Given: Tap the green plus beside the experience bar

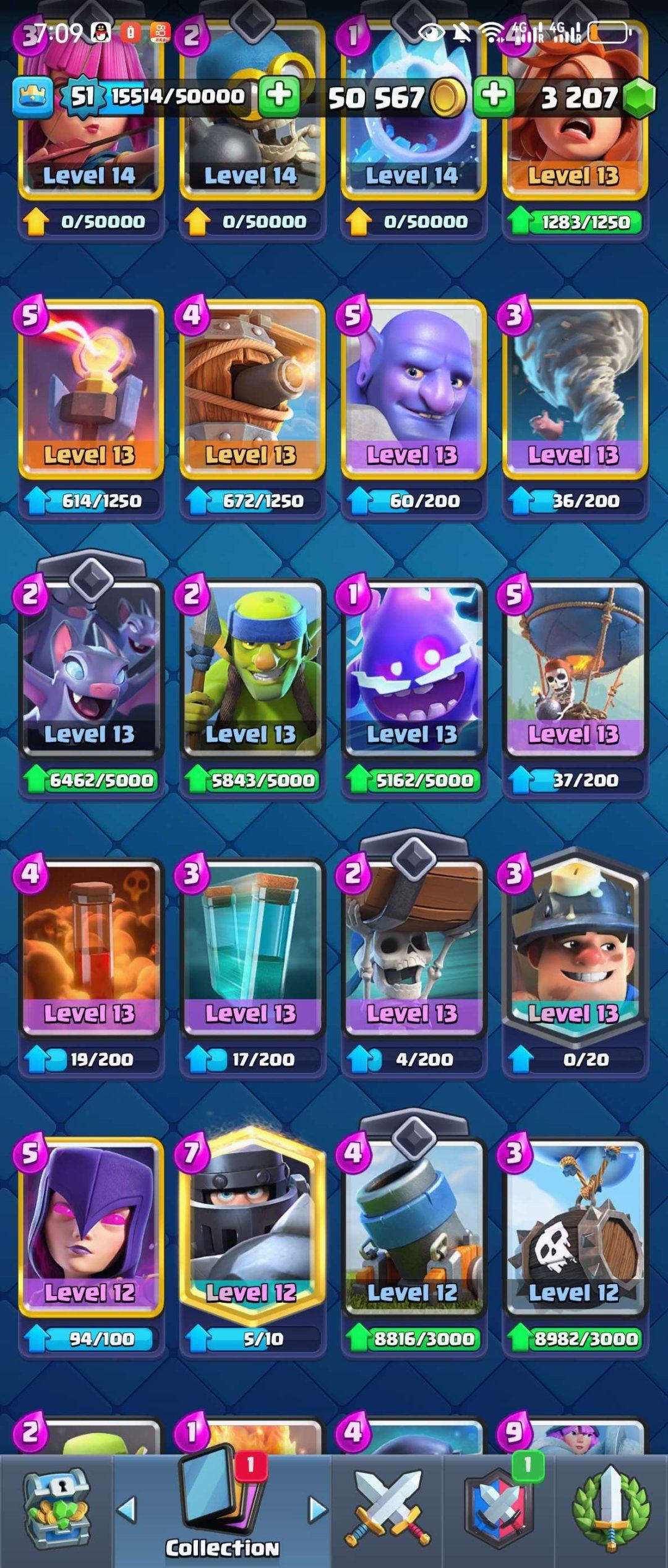Looking at the screenshot, I should pos(279,96).
